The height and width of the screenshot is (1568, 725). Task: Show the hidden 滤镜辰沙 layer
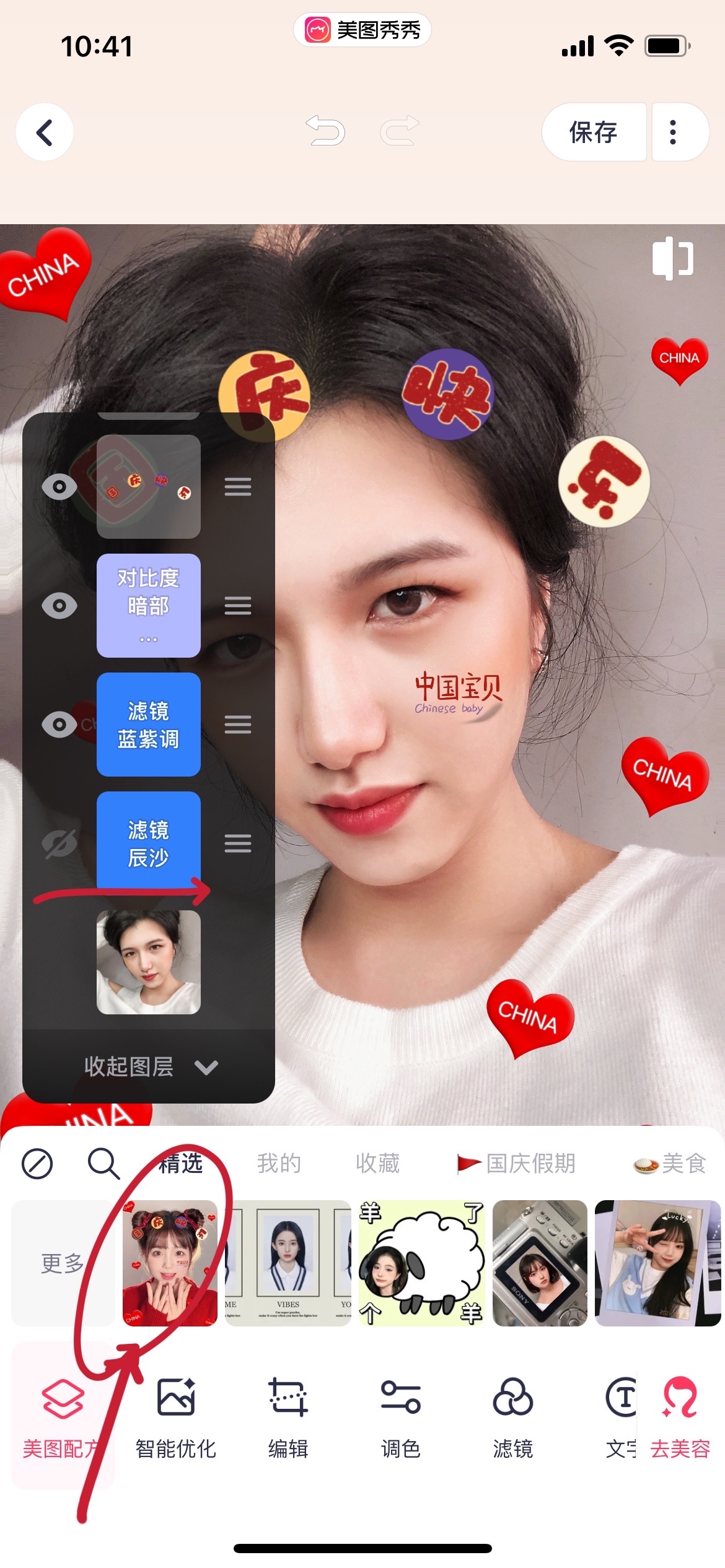[59, 843]
